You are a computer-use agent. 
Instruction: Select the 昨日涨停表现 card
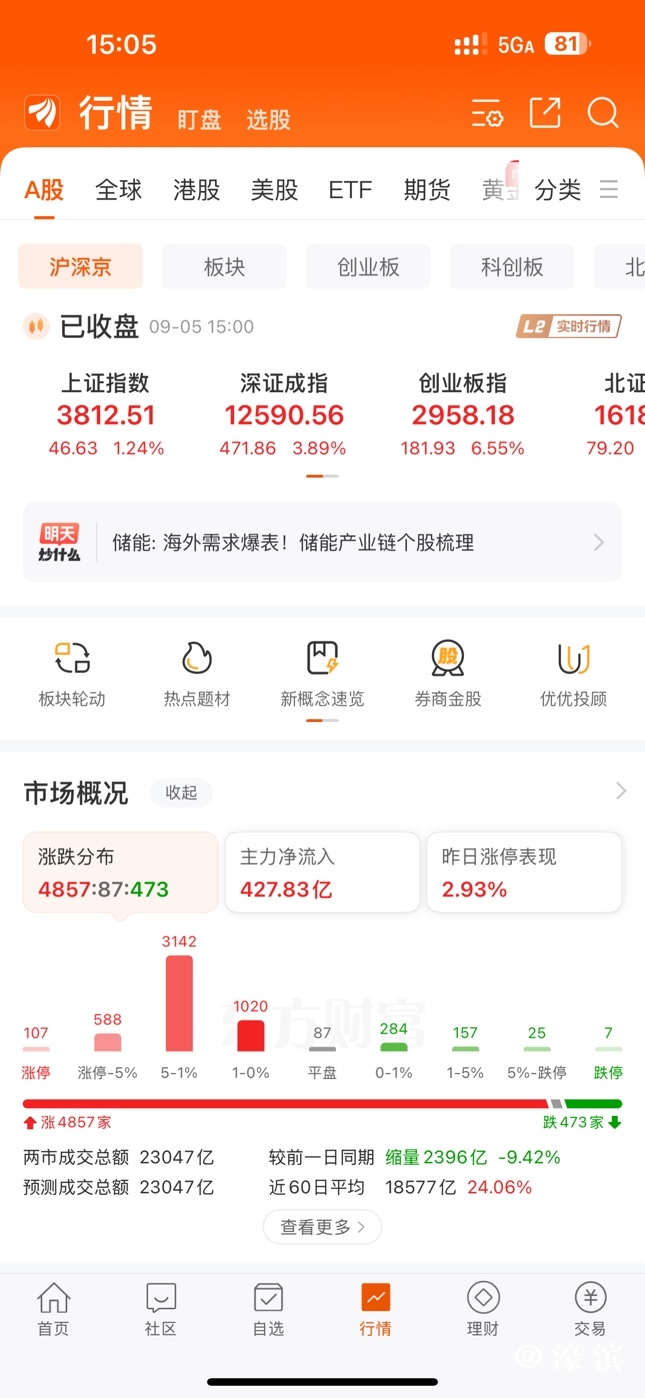tap(524, 872)
